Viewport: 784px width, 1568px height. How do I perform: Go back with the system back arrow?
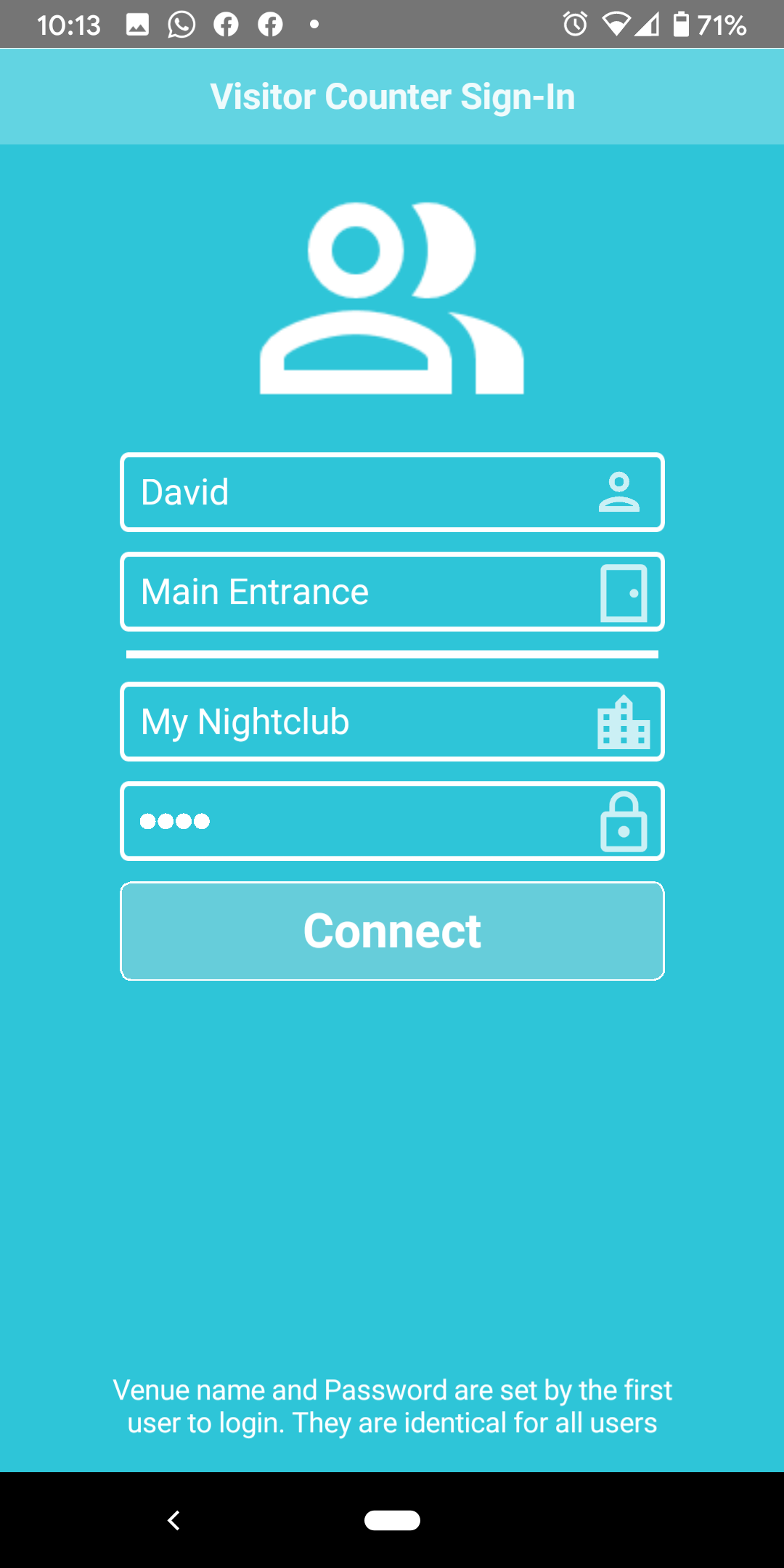(x=173, y=1520)
